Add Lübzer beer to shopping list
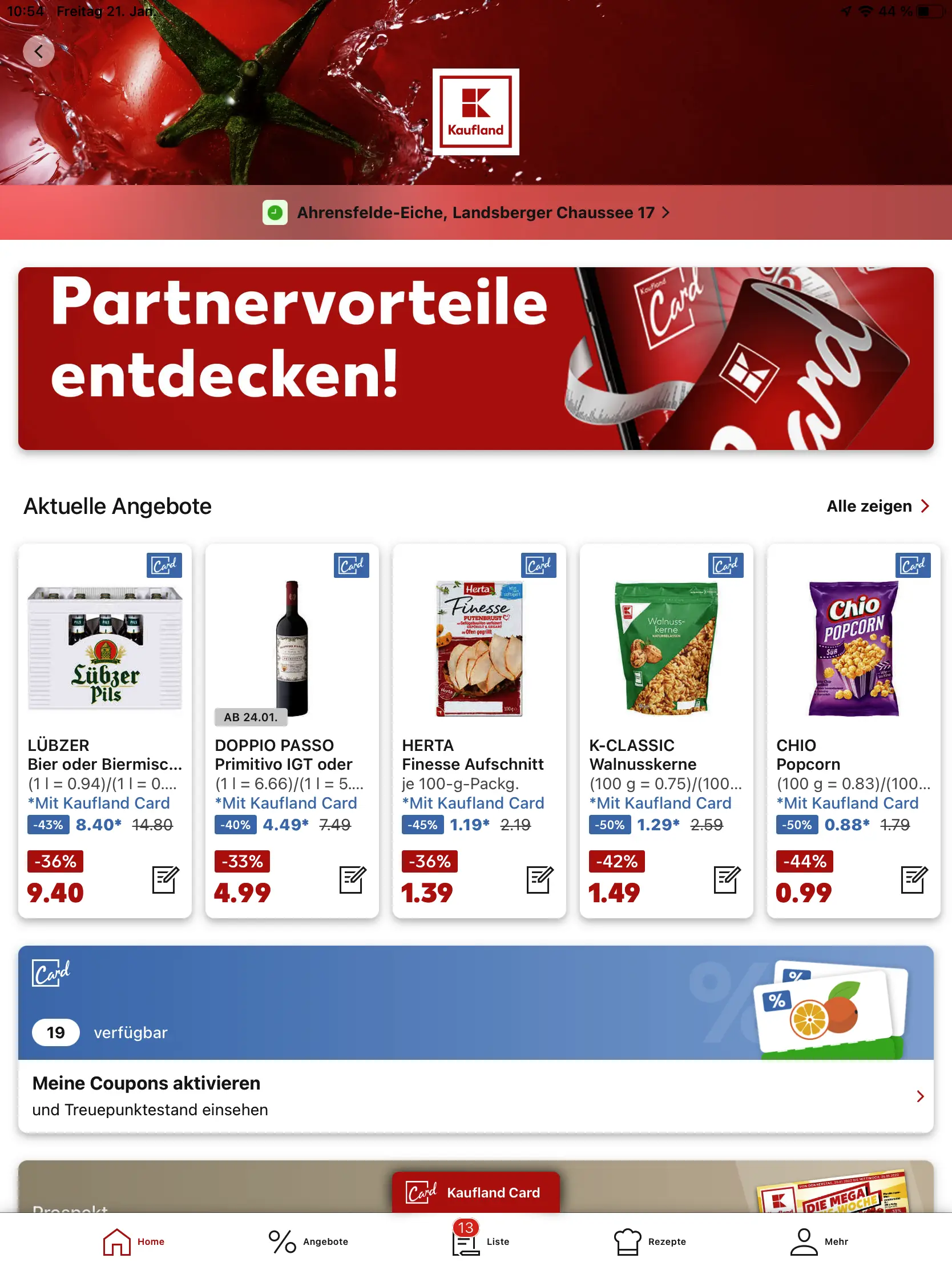The height and width of the screenshot is (1270, 952). (x=166, y=879)
